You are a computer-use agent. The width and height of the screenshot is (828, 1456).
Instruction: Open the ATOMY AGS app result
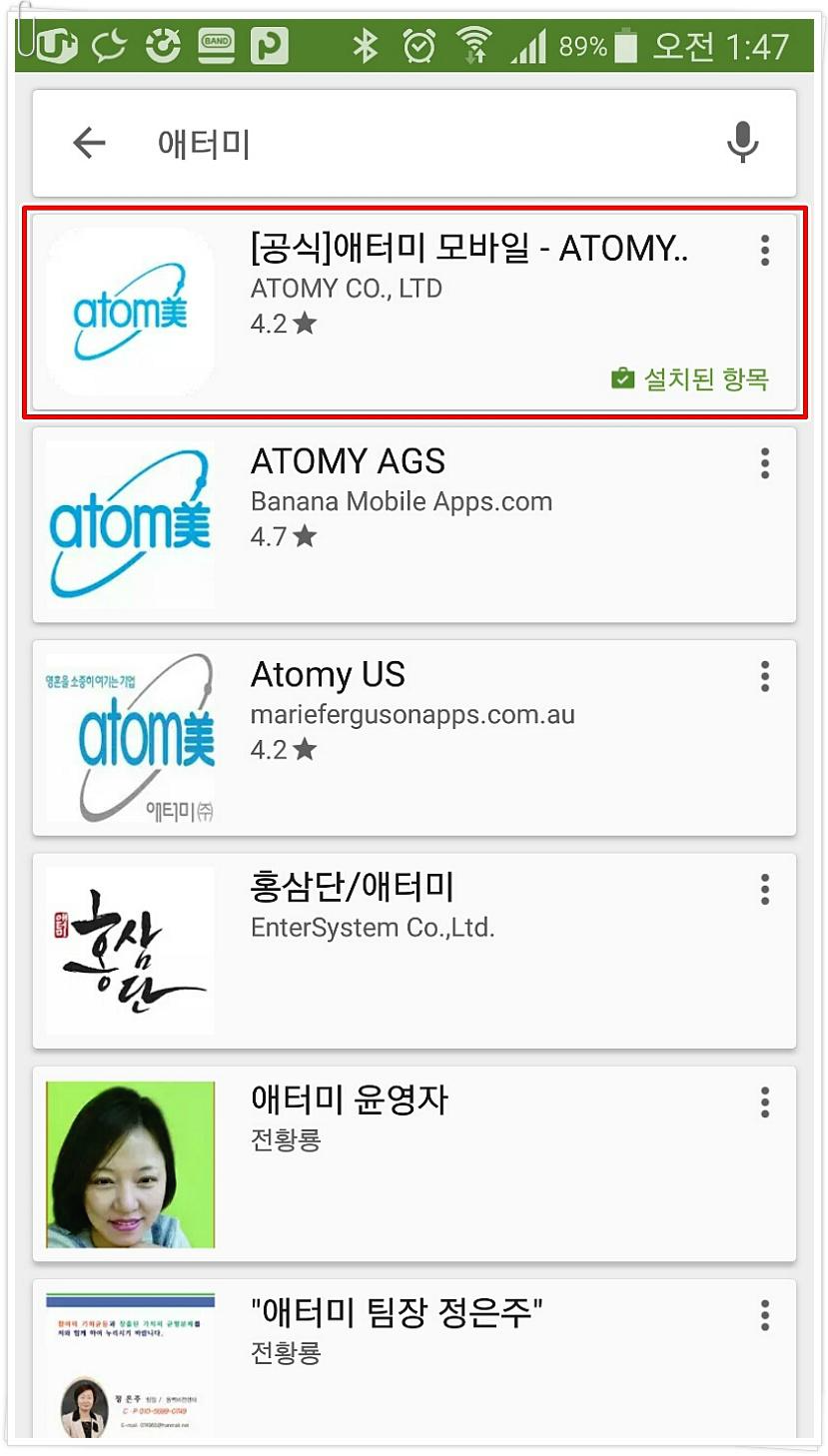pos(414,524)
